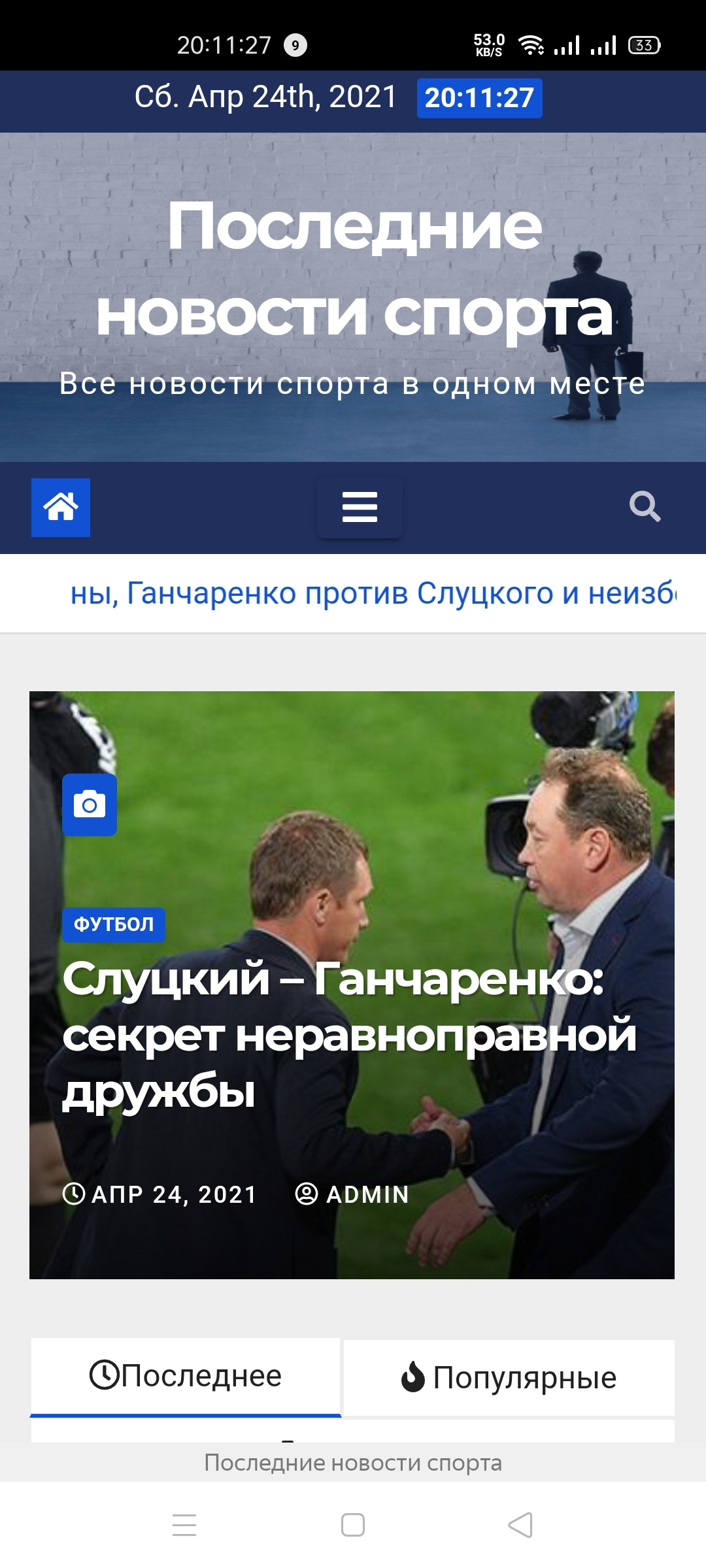This screenshot has height=1568, width=706.
Task: Open the ADMIN author link
Action: (352, 1194)
